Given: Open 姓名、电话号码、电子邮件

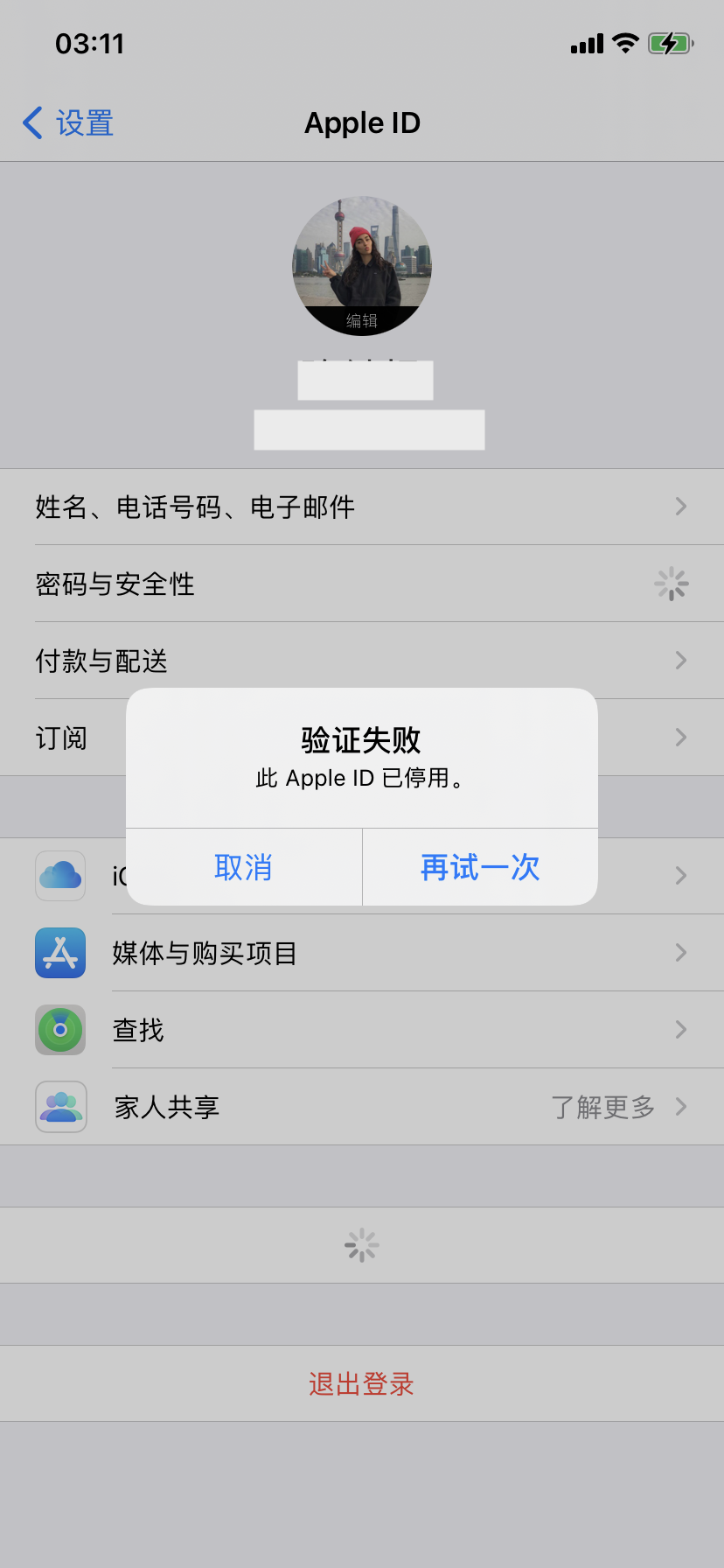Looking at the screenshot, I should point(361,507).
